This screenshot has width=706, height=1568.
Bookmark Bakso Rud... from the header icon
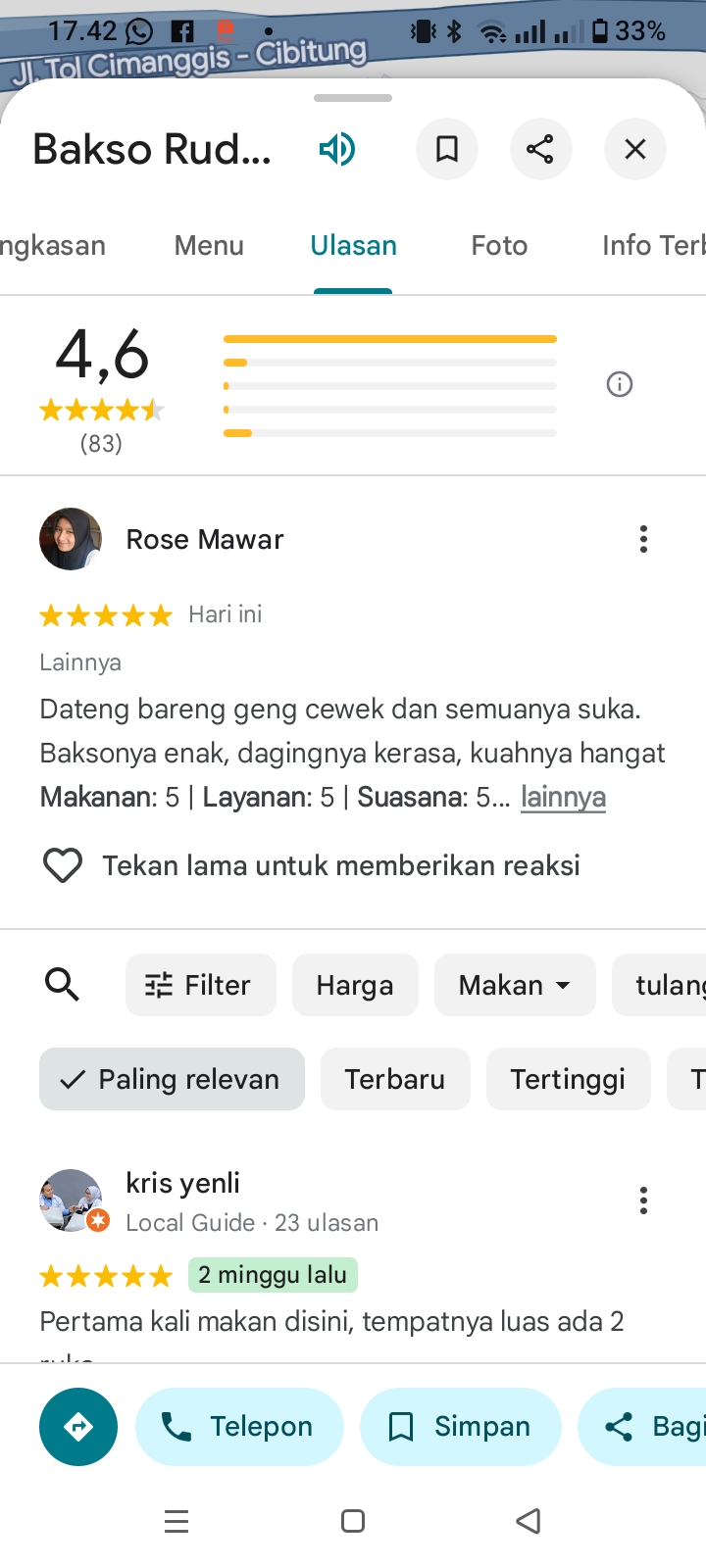tap(447, 149)
